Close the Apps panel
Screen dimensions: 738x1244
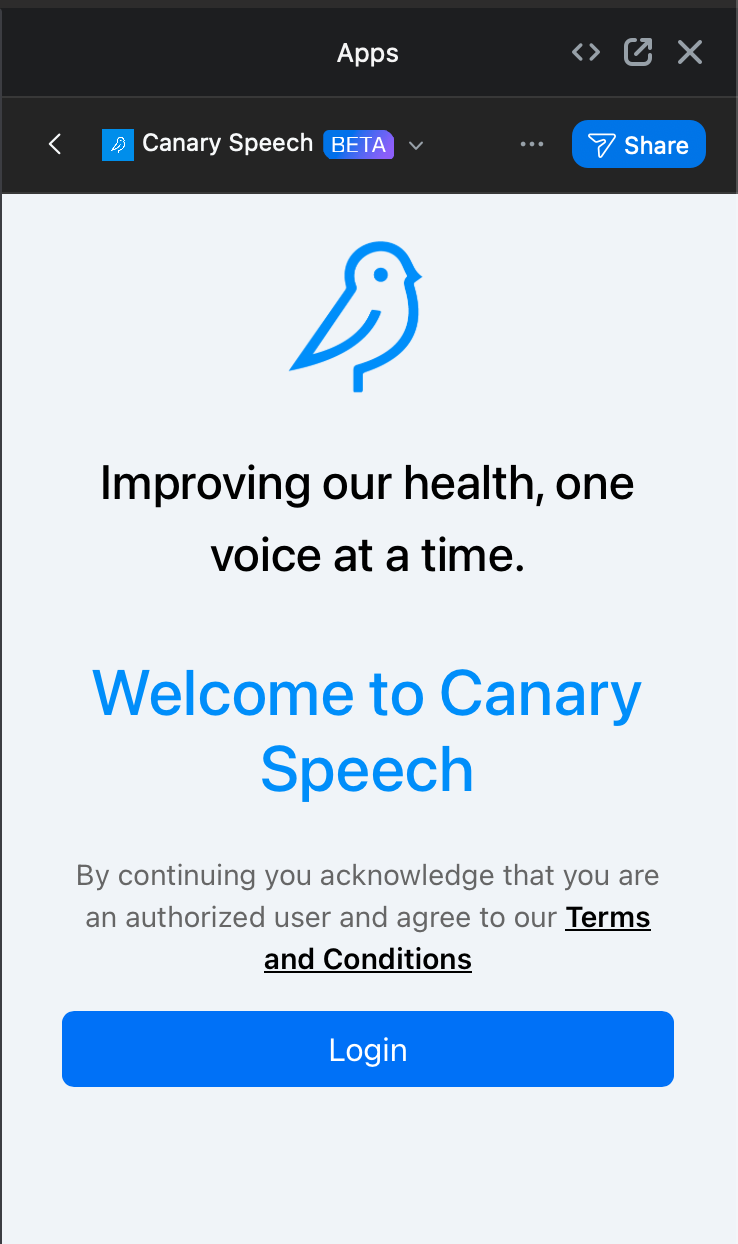click(690, 52)
